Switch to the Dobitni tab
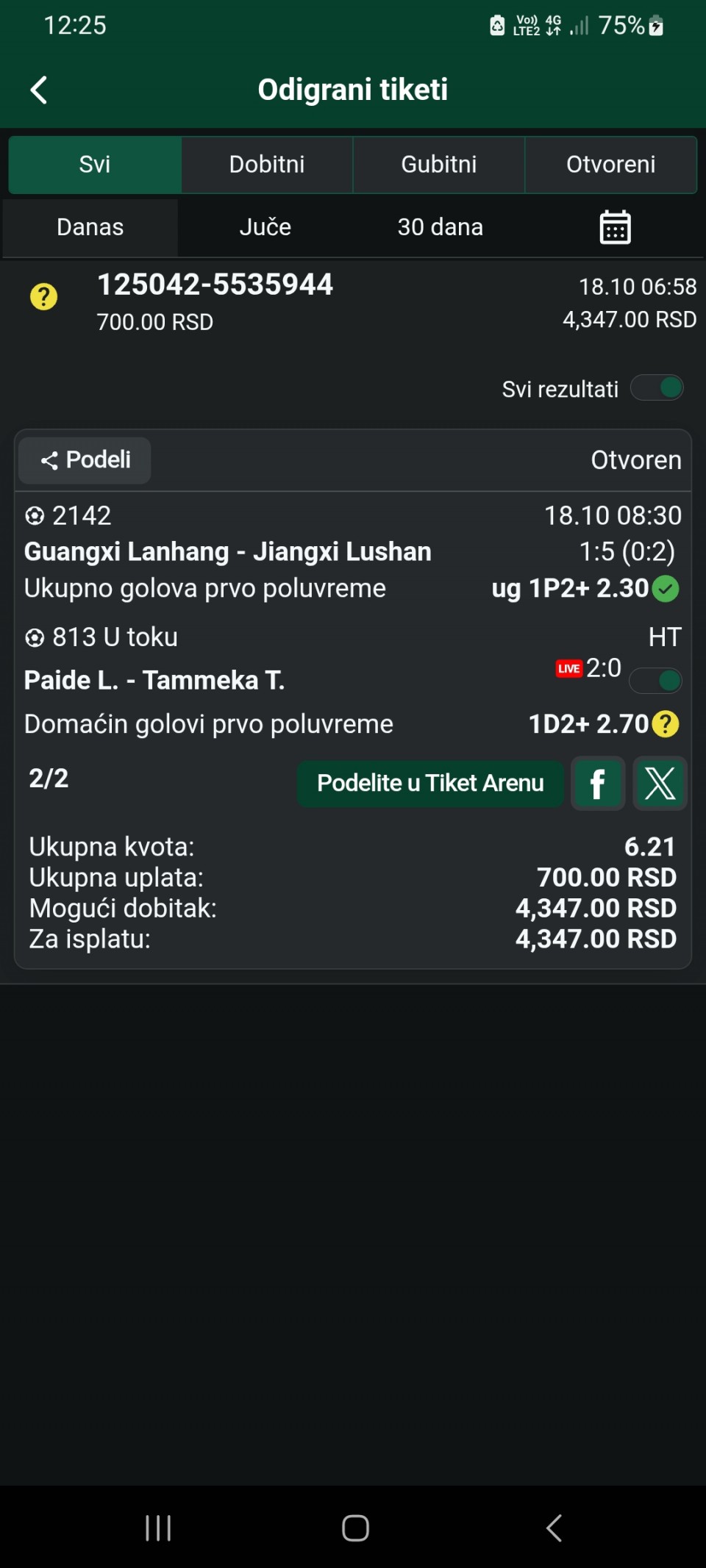This screenshot has height=1568, width=706. pyautogui.click(x=267, y=165)
